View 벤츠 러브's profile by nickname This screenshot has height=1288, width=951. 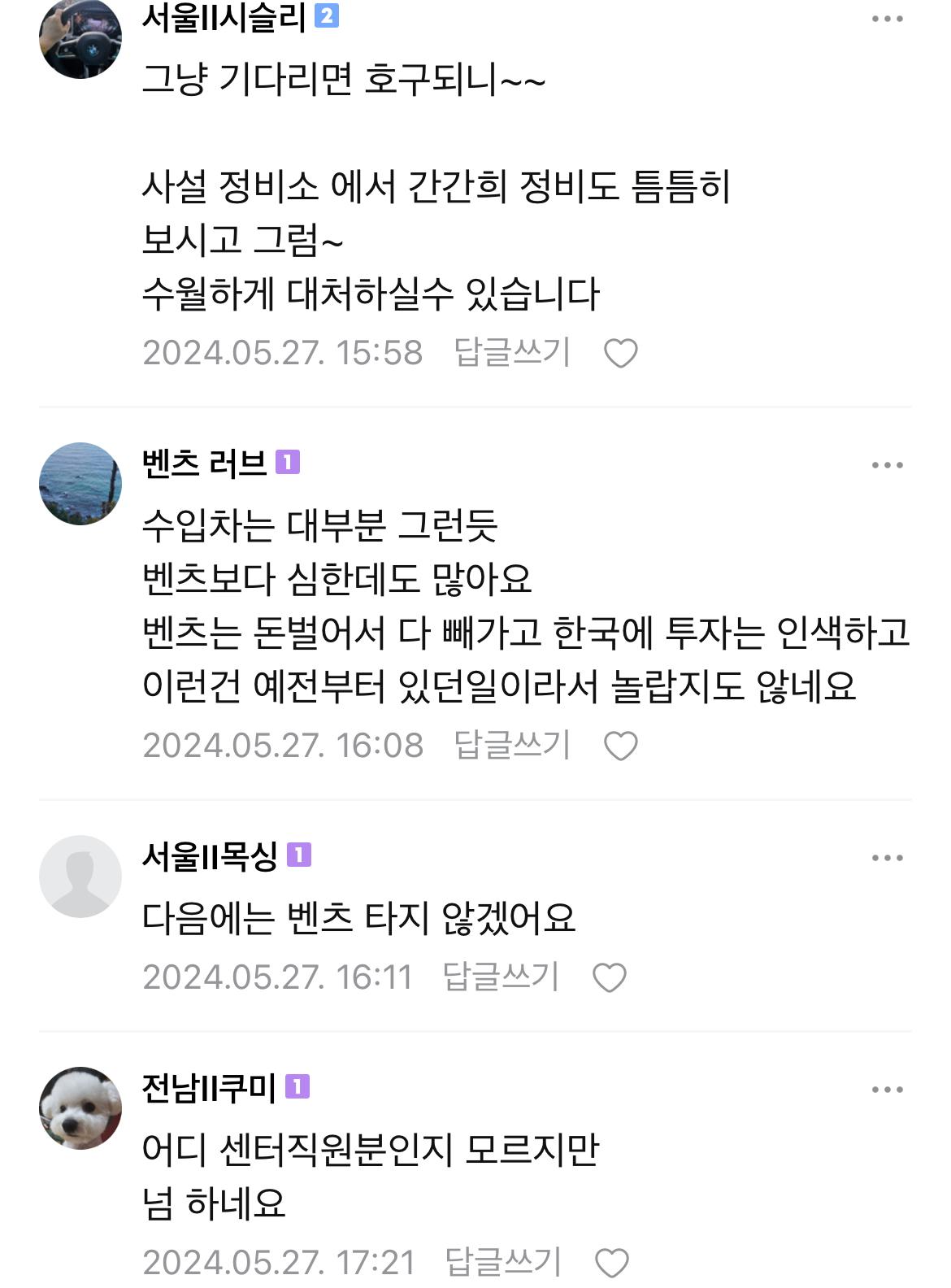click(204, 463)
